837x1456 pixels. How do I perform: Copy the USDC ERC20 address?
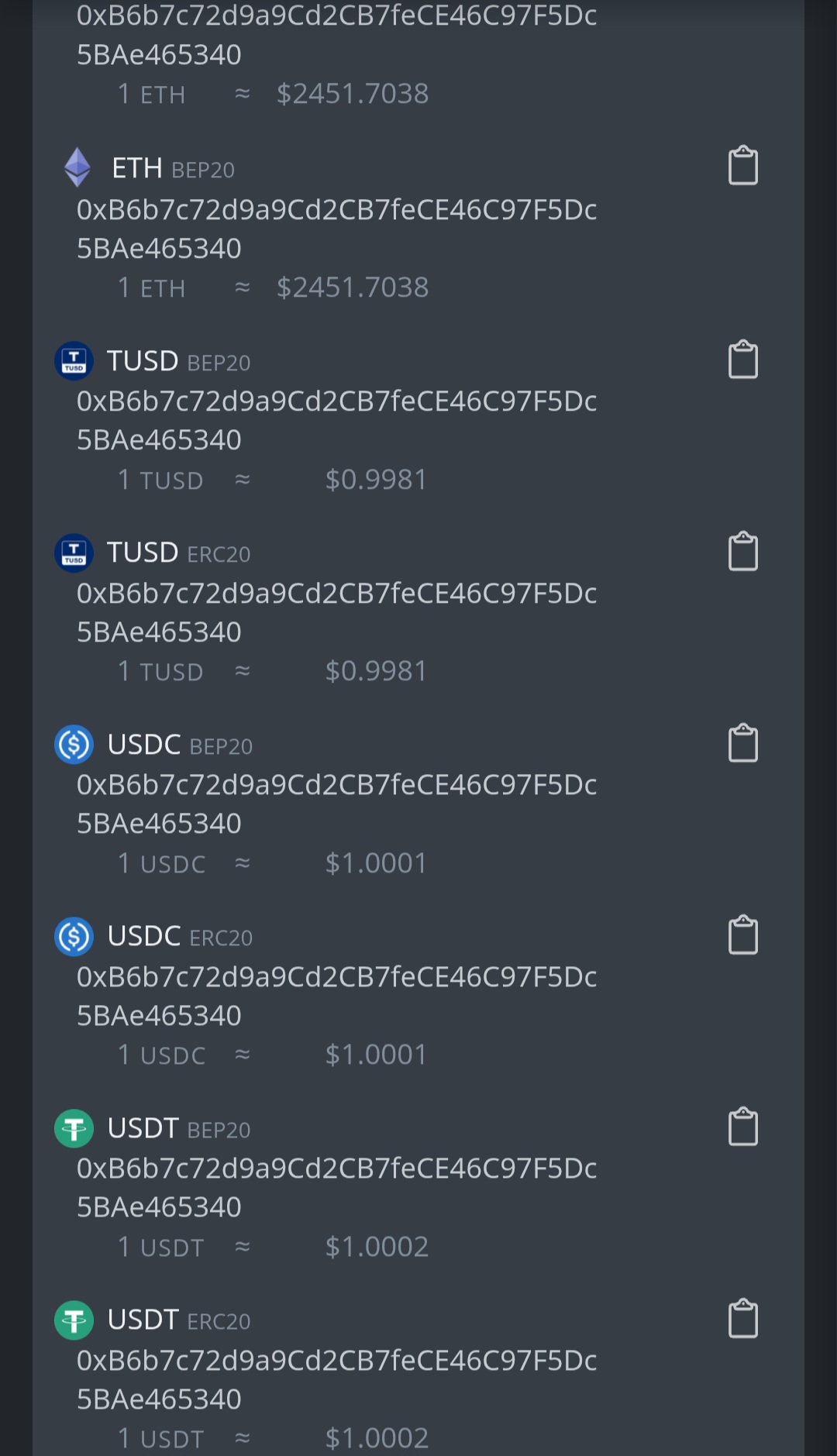coord(742,935)
